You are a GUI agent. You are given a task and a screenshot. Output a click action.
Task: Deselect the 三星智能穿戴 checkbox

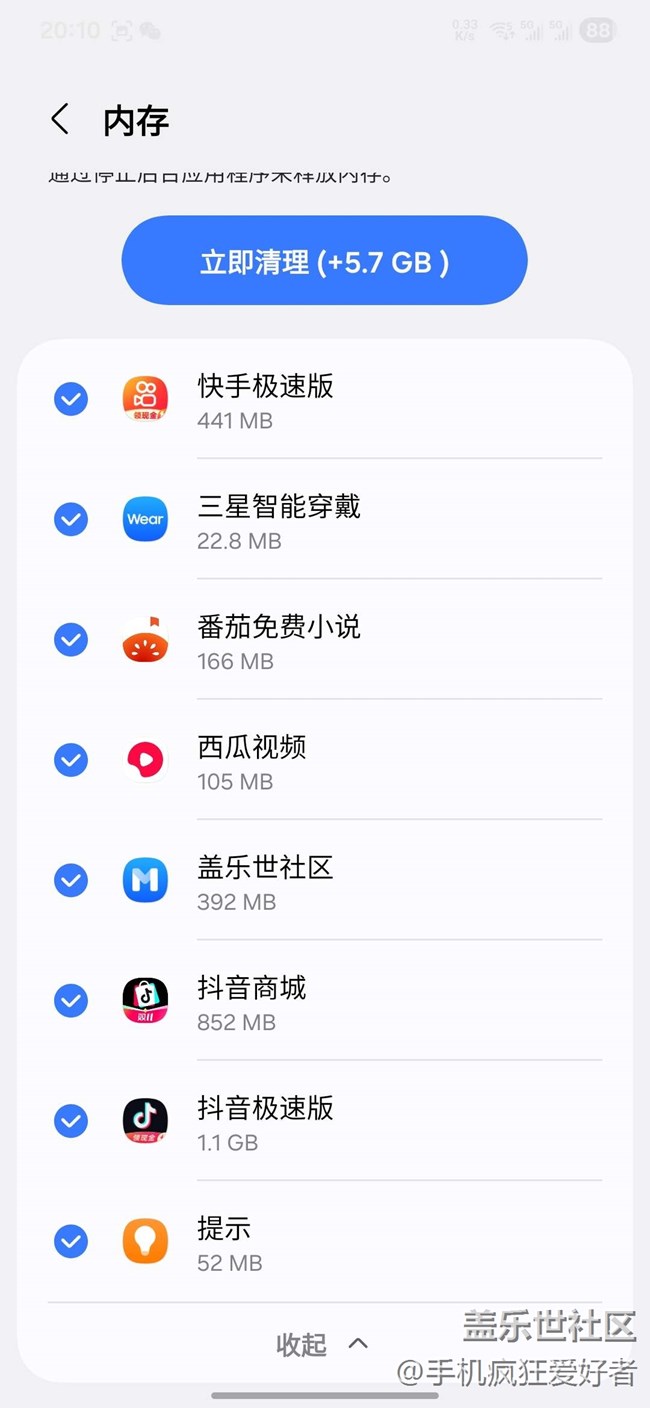(x=70, y=520)
